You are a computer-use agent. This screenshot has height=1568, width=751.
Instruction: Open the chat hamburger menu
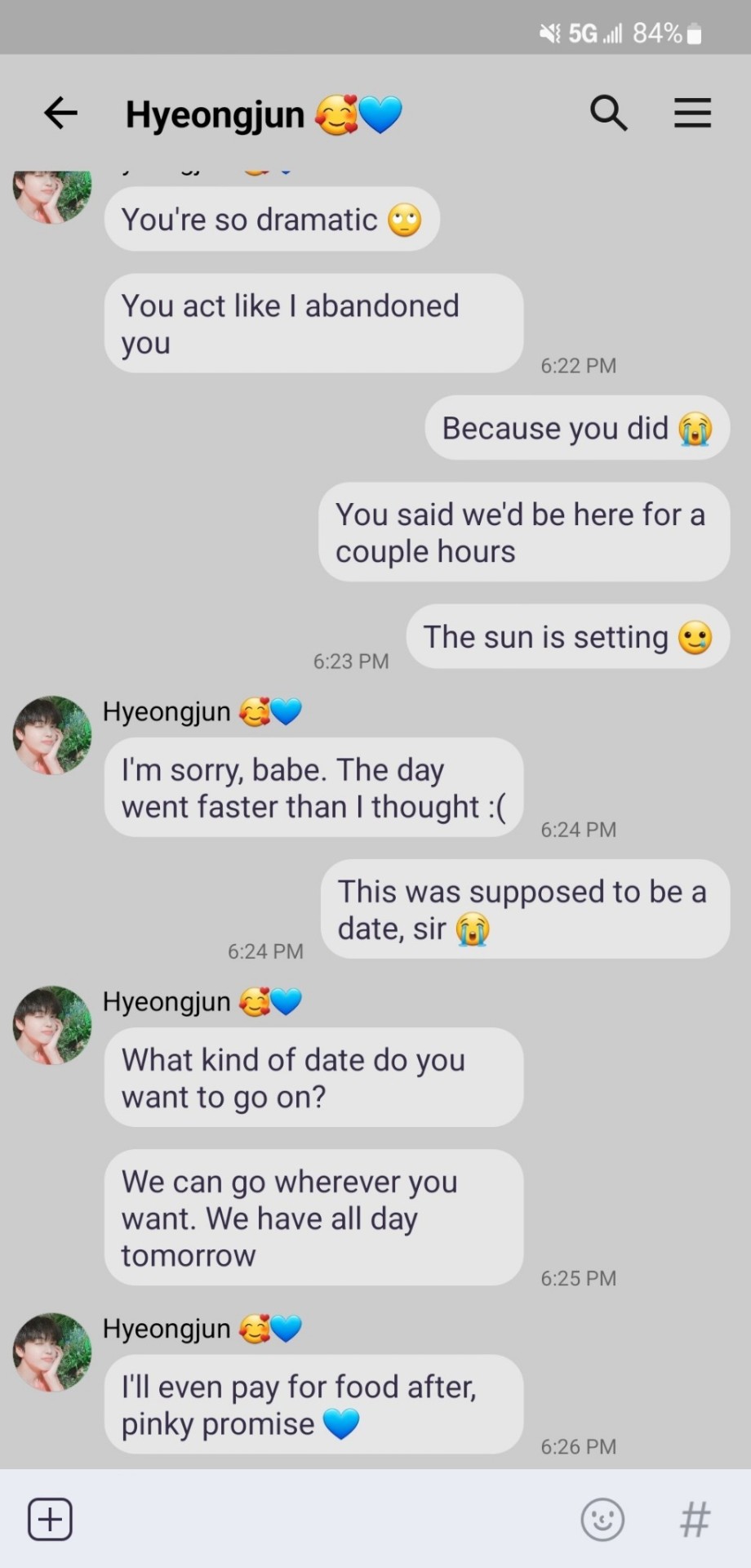tap(692, 113)
